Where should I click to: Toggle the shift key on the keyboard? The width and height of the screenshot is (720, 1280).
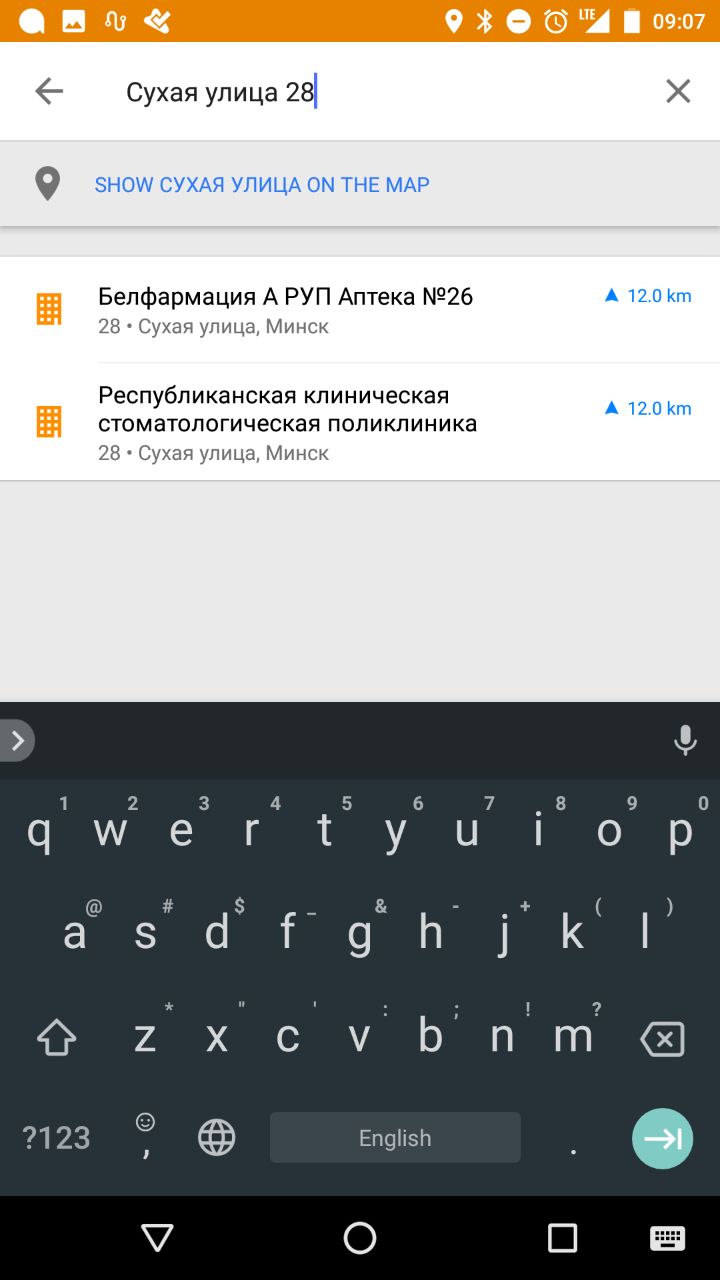click(x=57, y=1038)
